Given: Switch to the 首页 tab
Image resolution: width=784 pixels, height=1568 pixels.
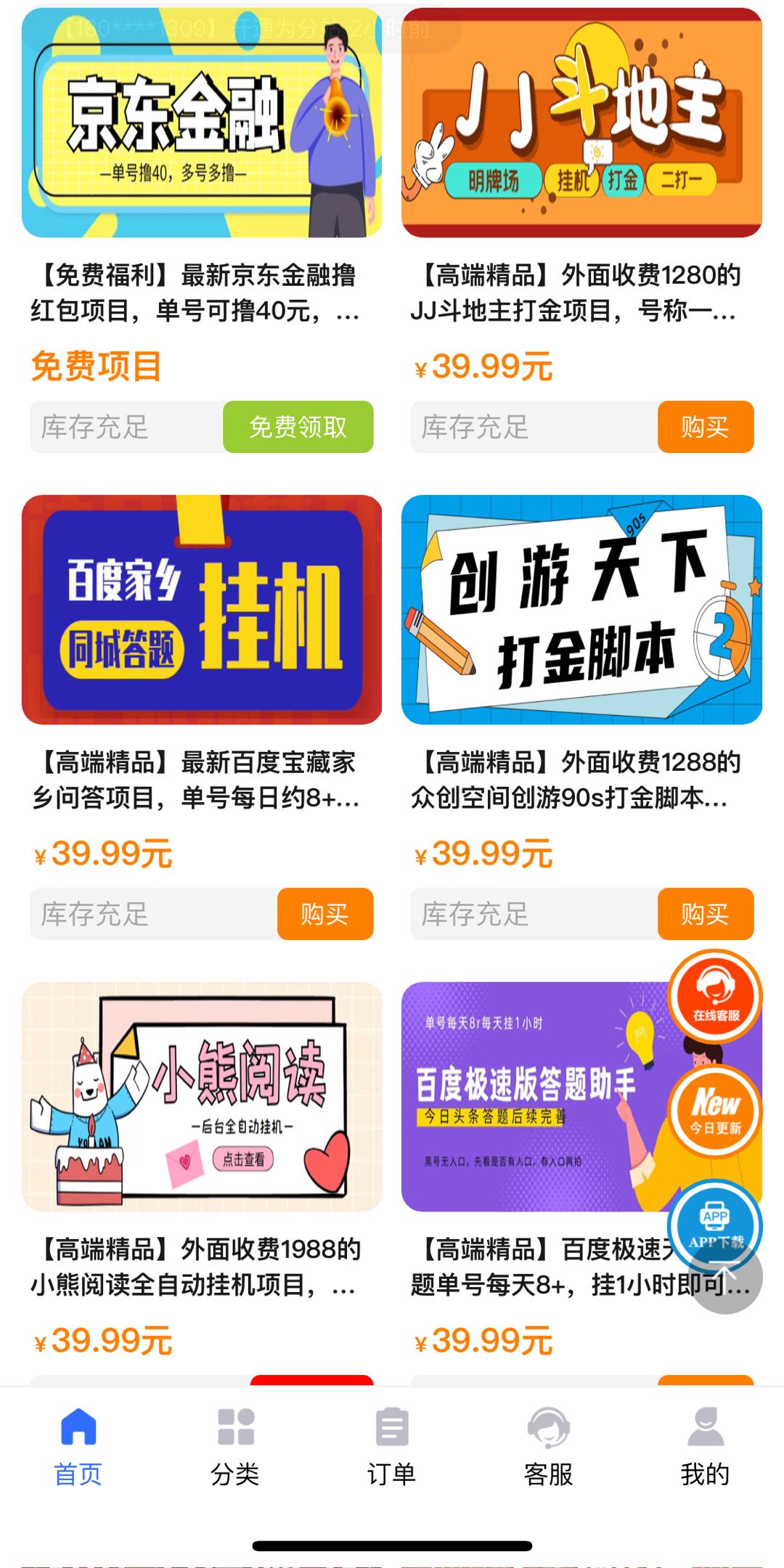Looking at the screenshot, I should tap(78, 1446).
